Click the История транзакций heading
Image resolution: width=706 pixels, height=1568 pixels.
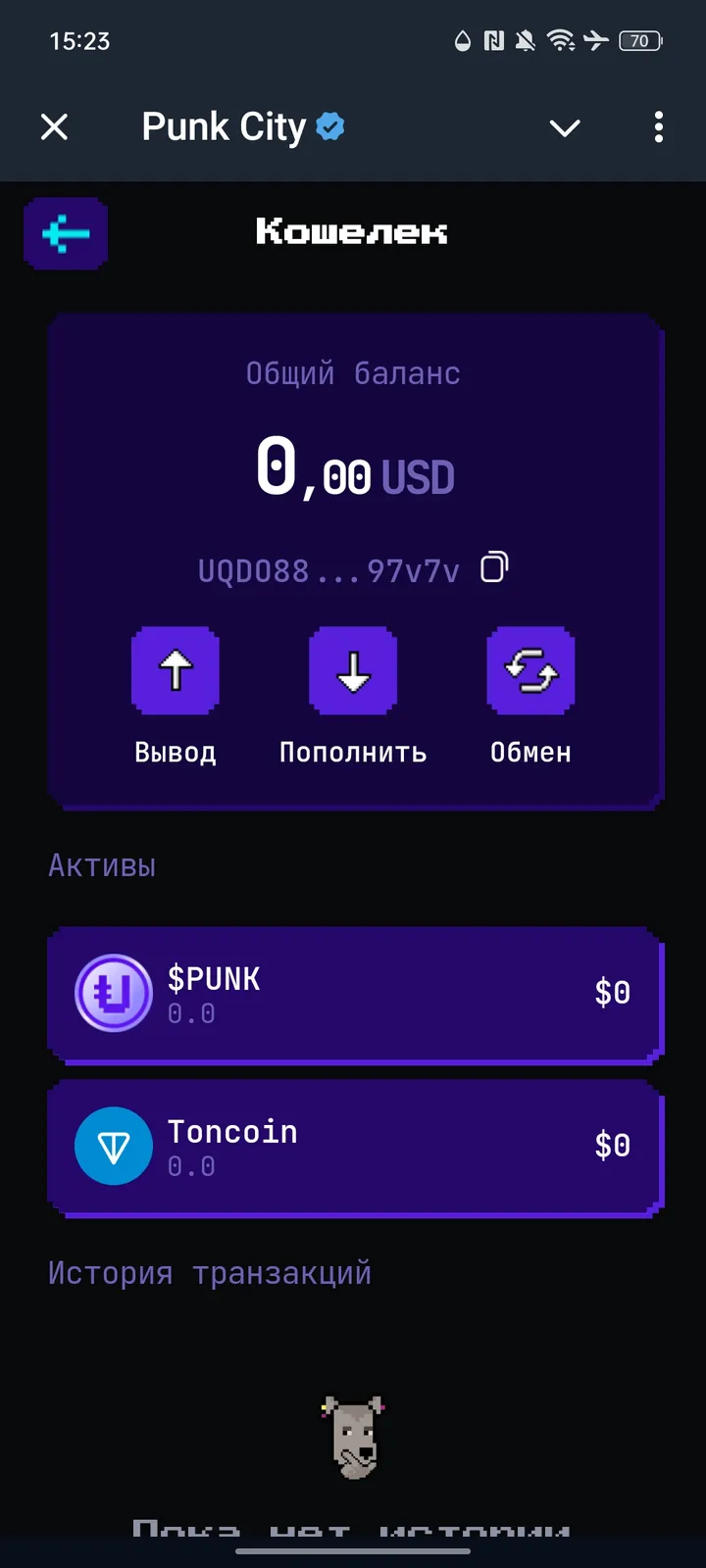pyautogui.click(x=209, y=1271)
